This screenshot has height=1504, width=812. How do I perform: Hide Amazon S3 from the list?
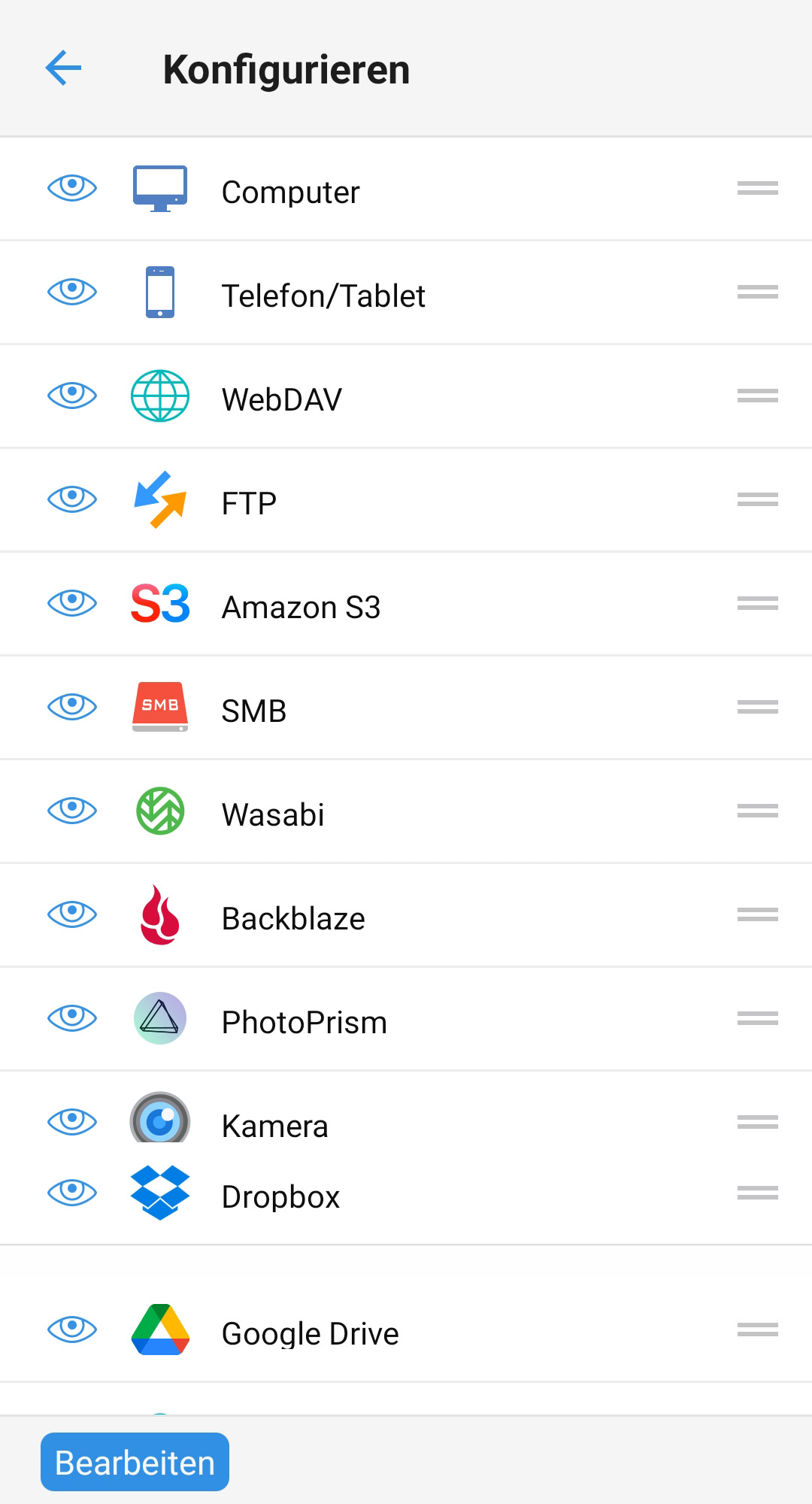click(x=72, y=602)
